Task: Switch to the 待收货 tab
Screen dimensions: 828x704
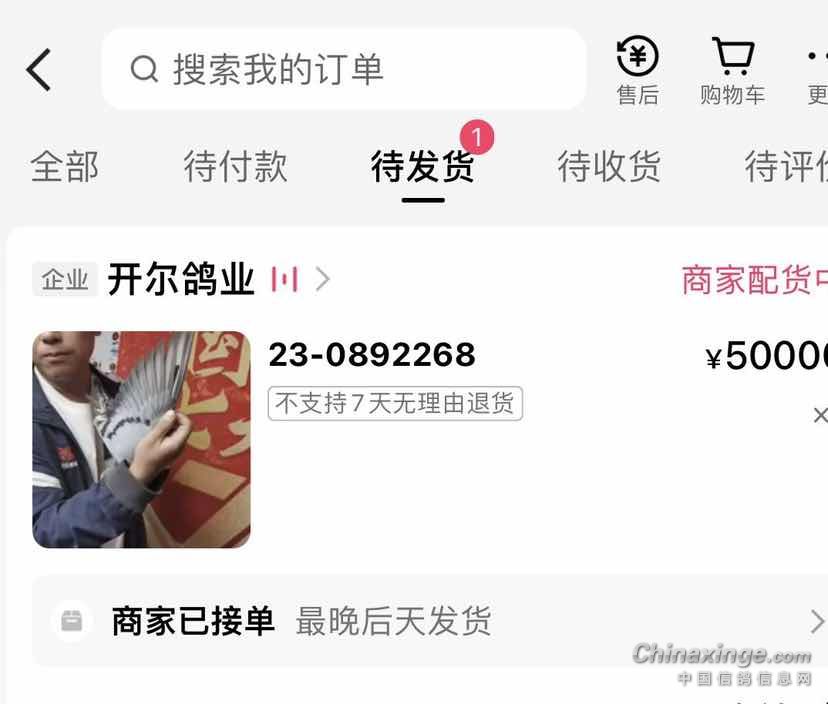Action: 609,166
